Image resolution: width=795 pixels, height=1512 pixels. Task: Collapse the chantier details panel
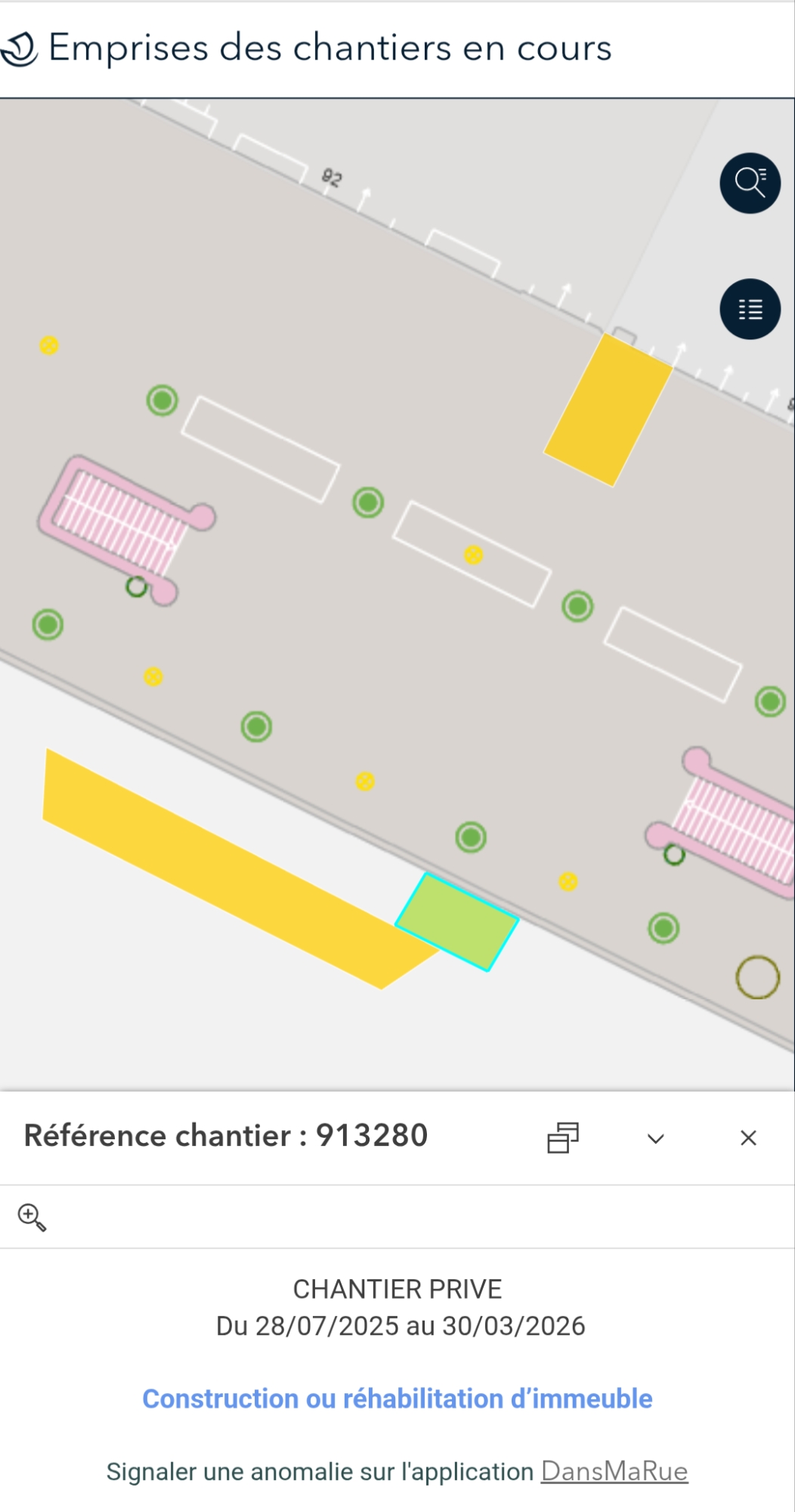[656, 1139]
